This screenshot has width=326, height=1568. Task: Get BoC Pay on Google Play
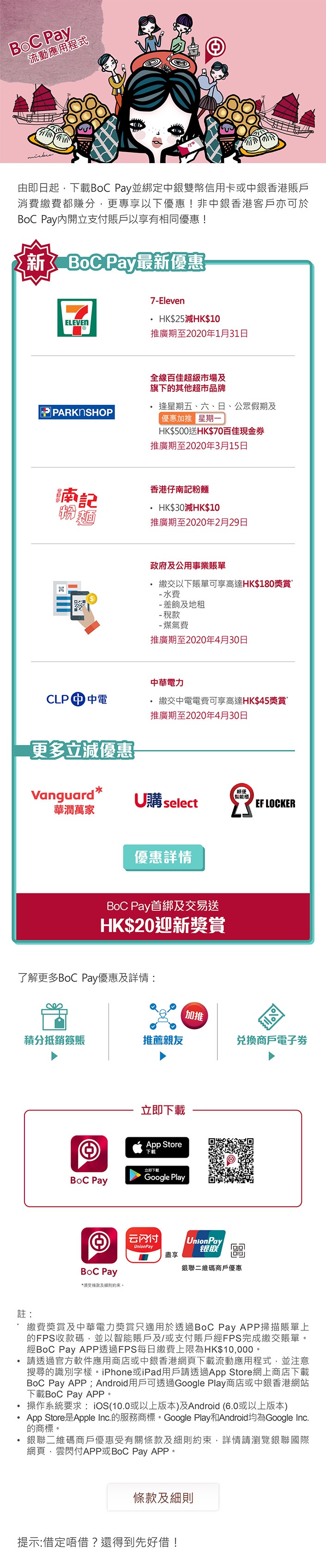click(x=157, y=1175)
